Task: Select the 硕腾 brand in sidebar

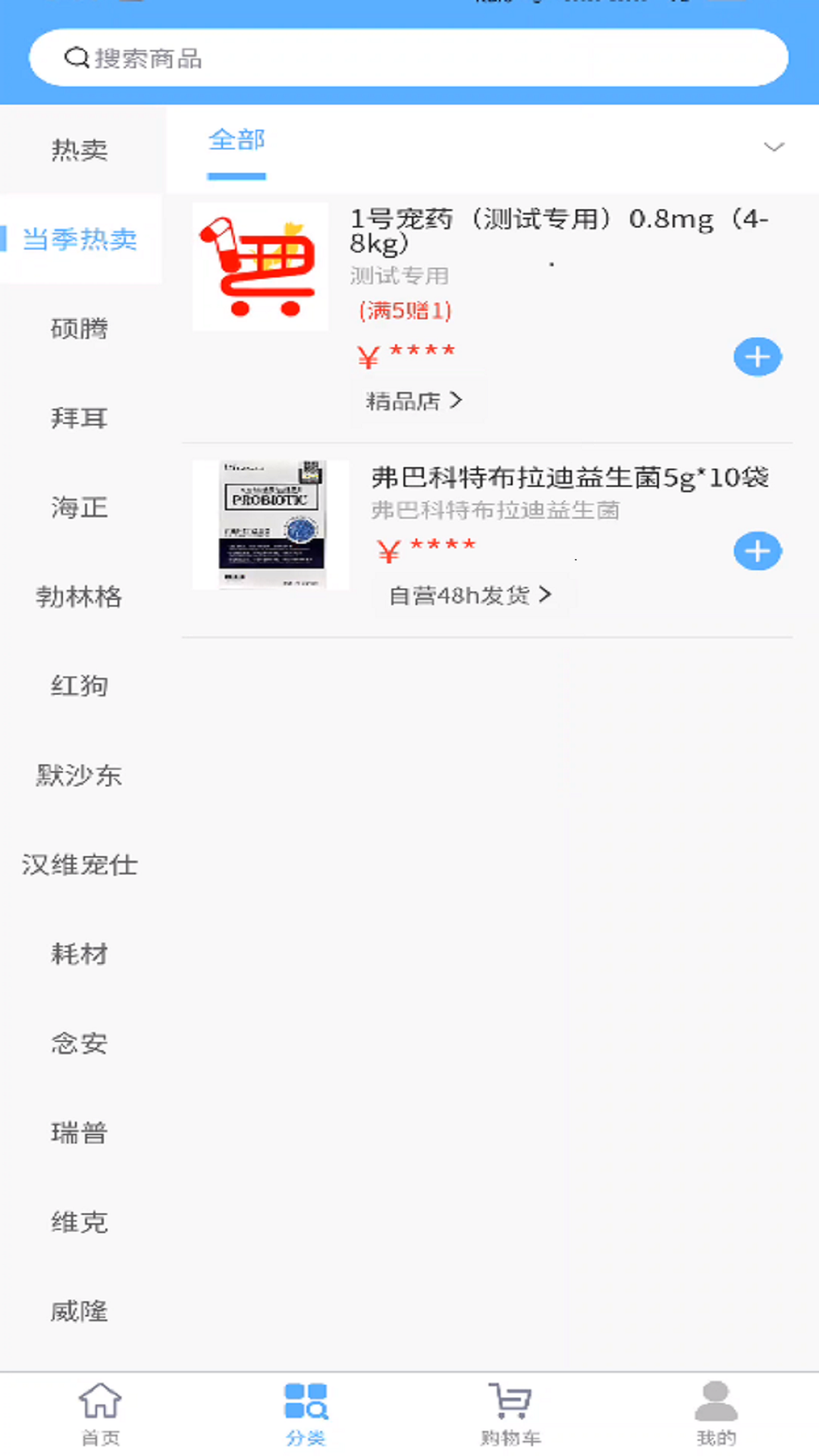Action: click(x=80, y=329)
